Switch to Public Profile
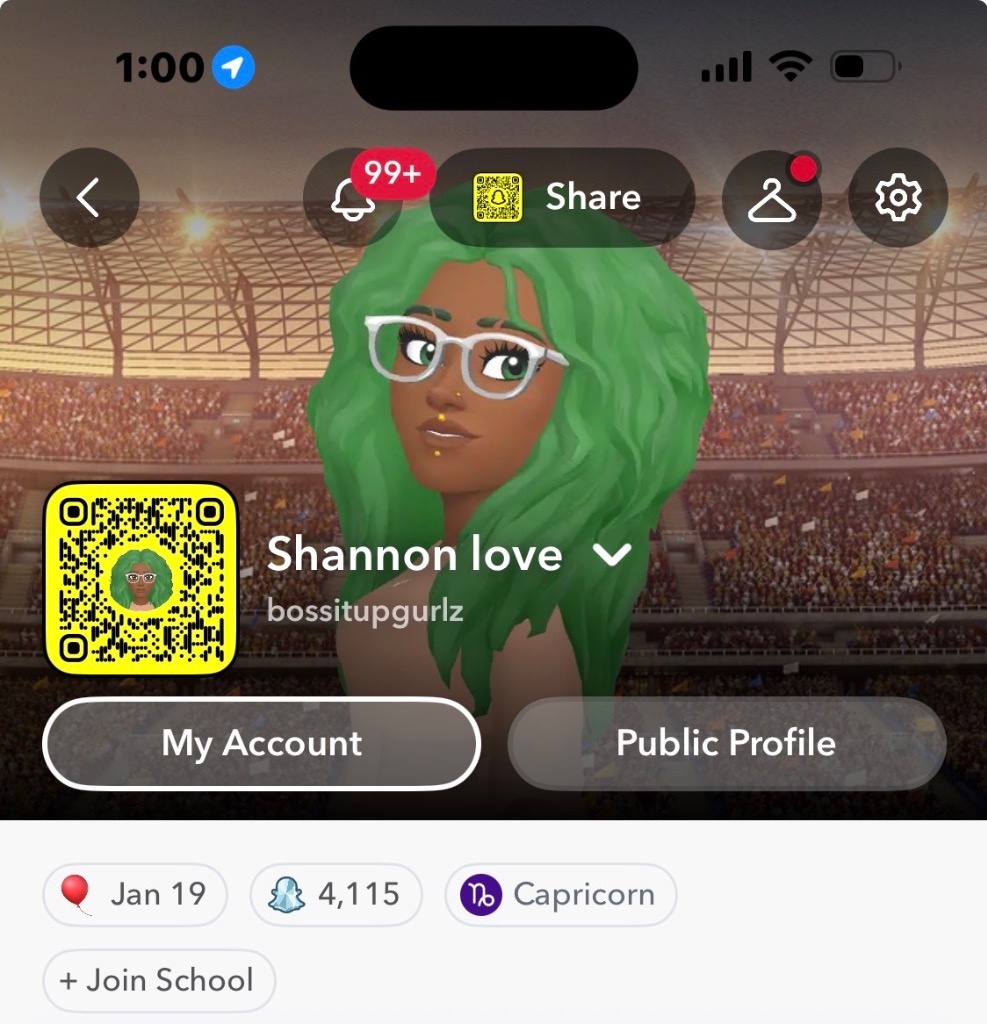 [x=726, y=743]
